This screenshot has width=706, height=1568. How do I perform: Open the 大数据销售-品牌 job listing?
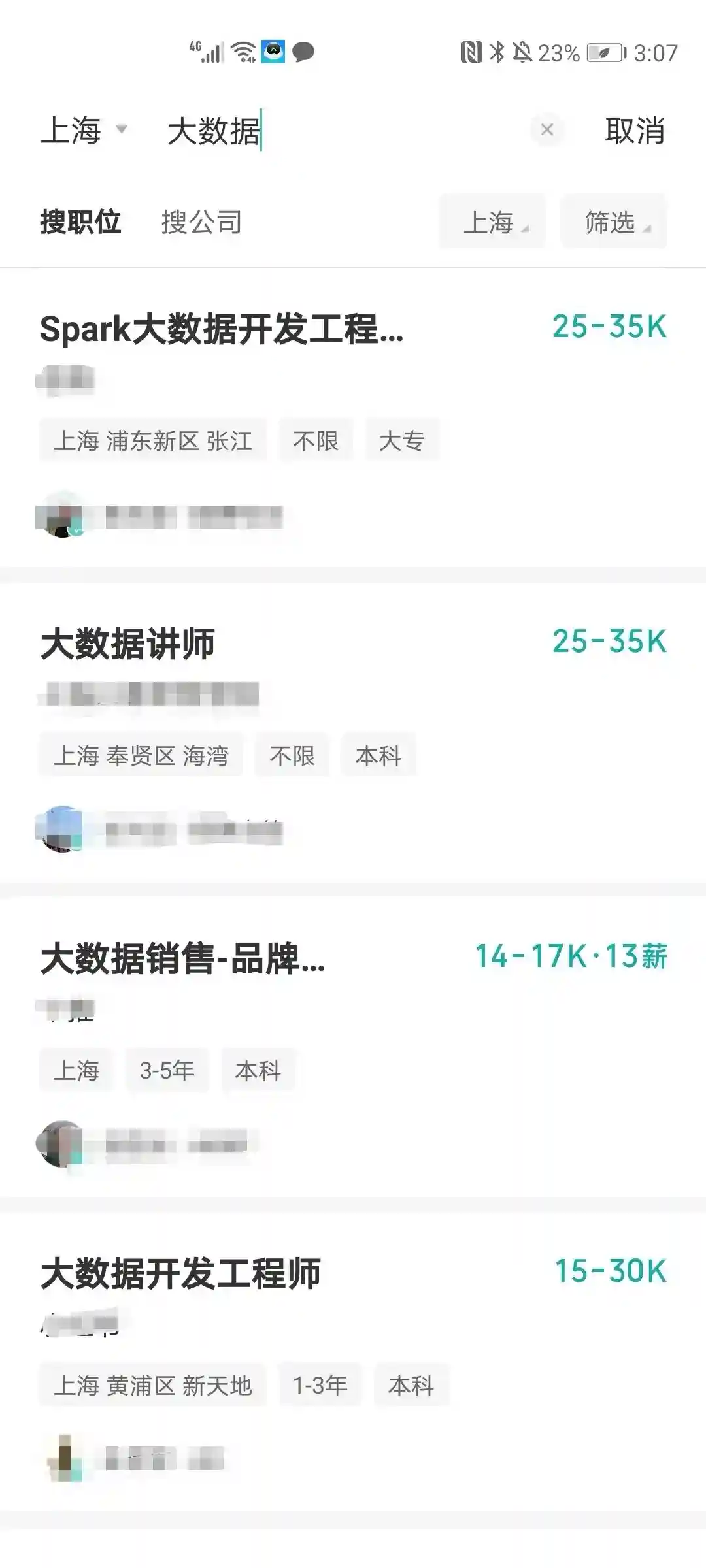point(183,958)
